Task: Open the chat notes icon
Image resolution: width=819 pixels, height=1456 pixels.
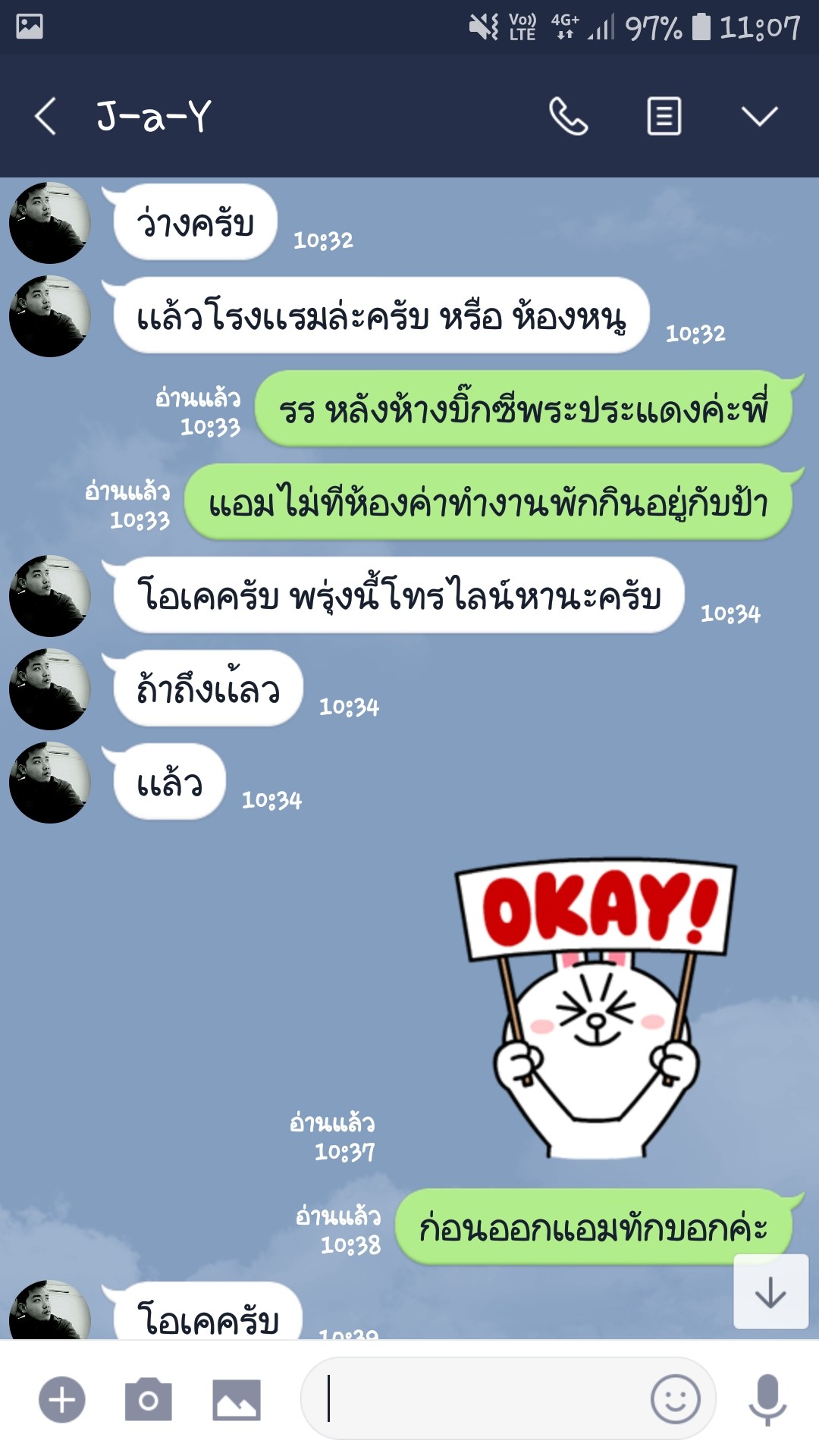Action: pyautogui.click(x=664, y=116)
